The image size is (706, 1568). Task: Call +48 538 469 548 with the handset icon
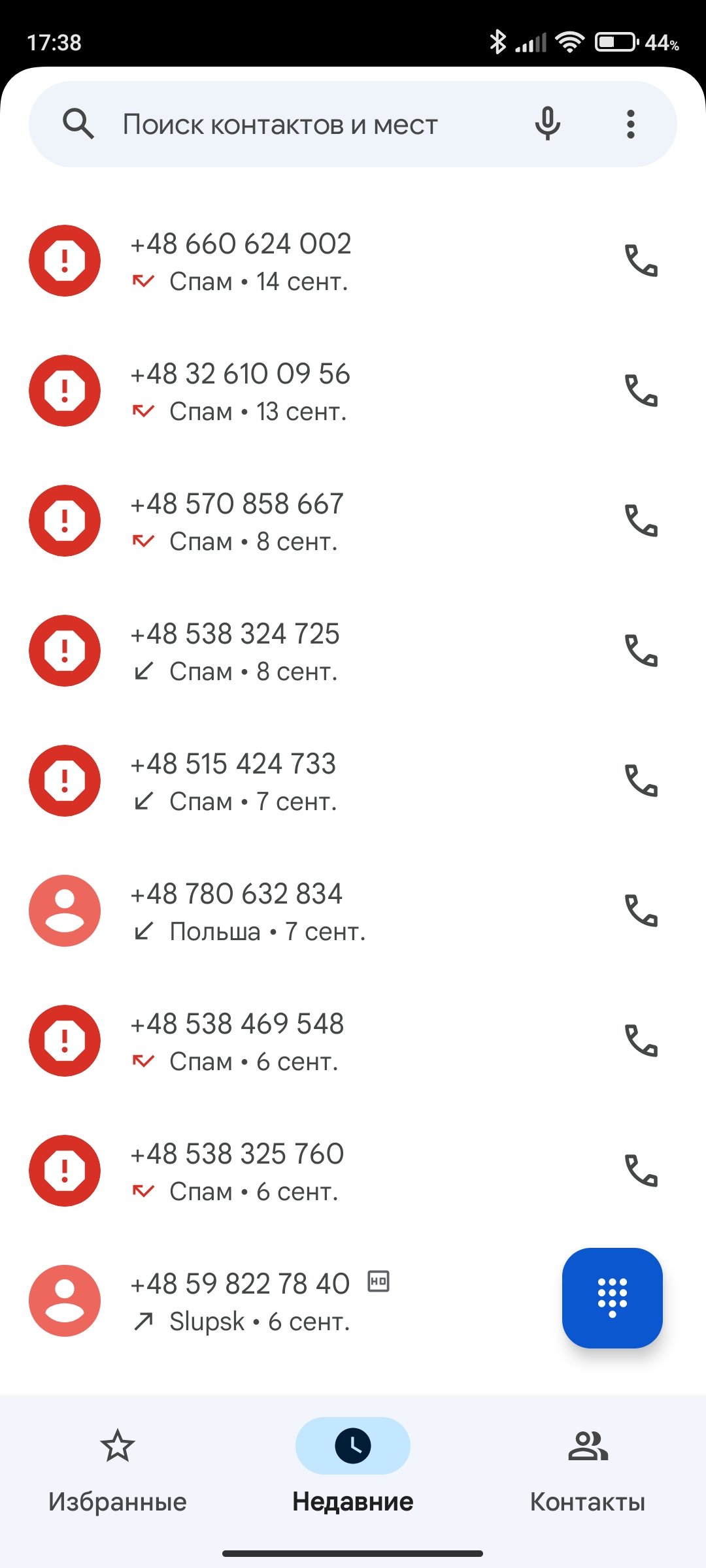coord(641,1041)
